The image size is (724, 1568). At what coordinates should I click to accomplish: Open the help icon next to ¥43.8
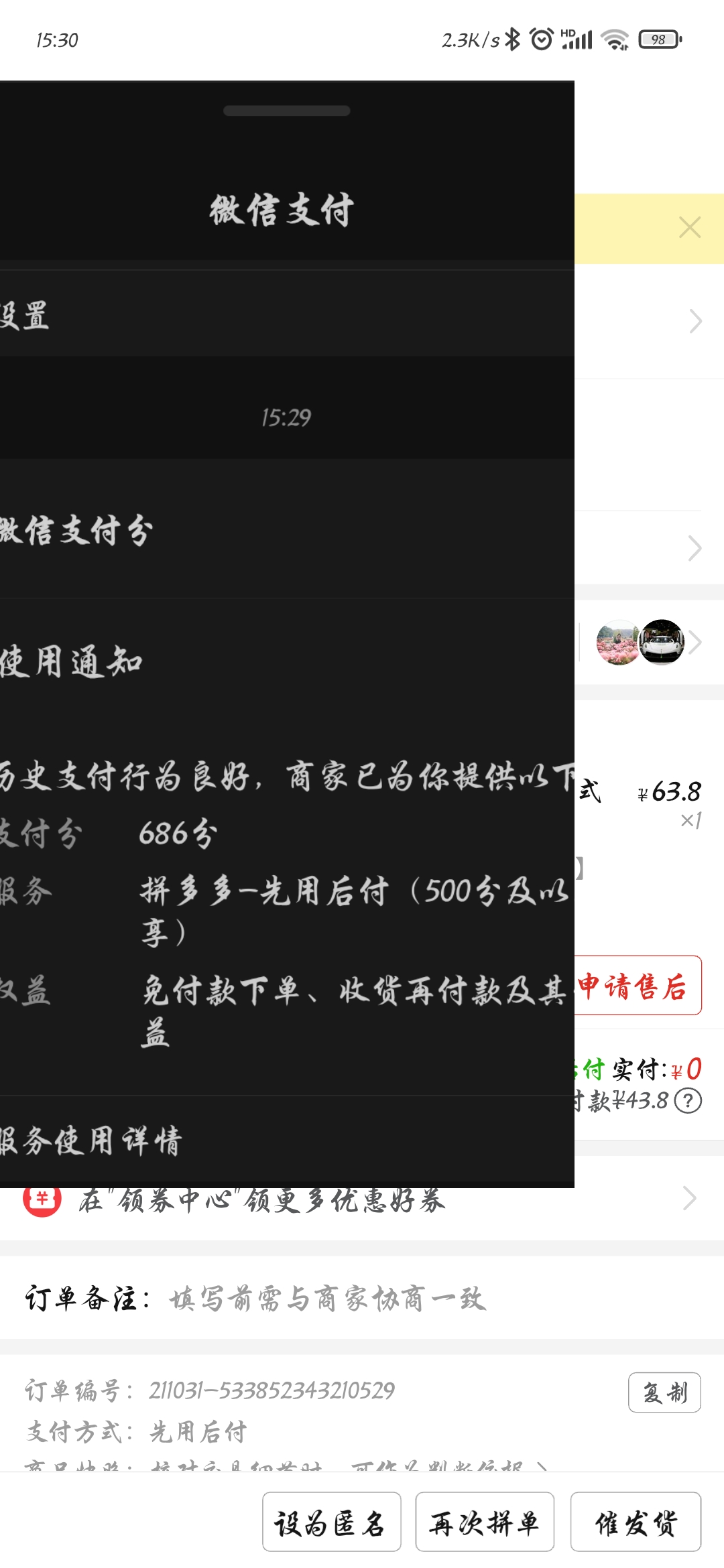click(688, 1100)
